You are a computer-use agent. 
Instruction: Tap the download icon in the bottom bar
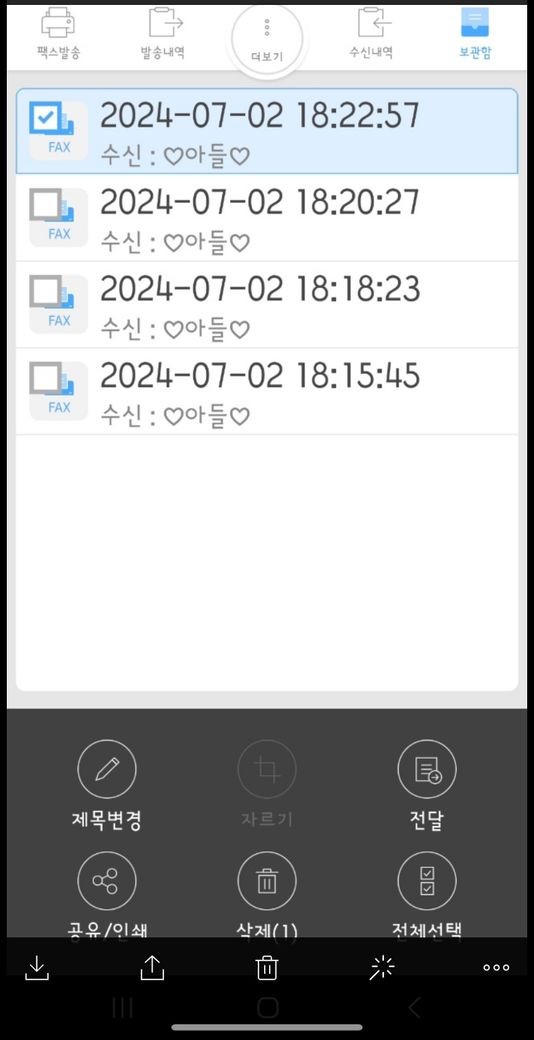[x=37, y=968]
